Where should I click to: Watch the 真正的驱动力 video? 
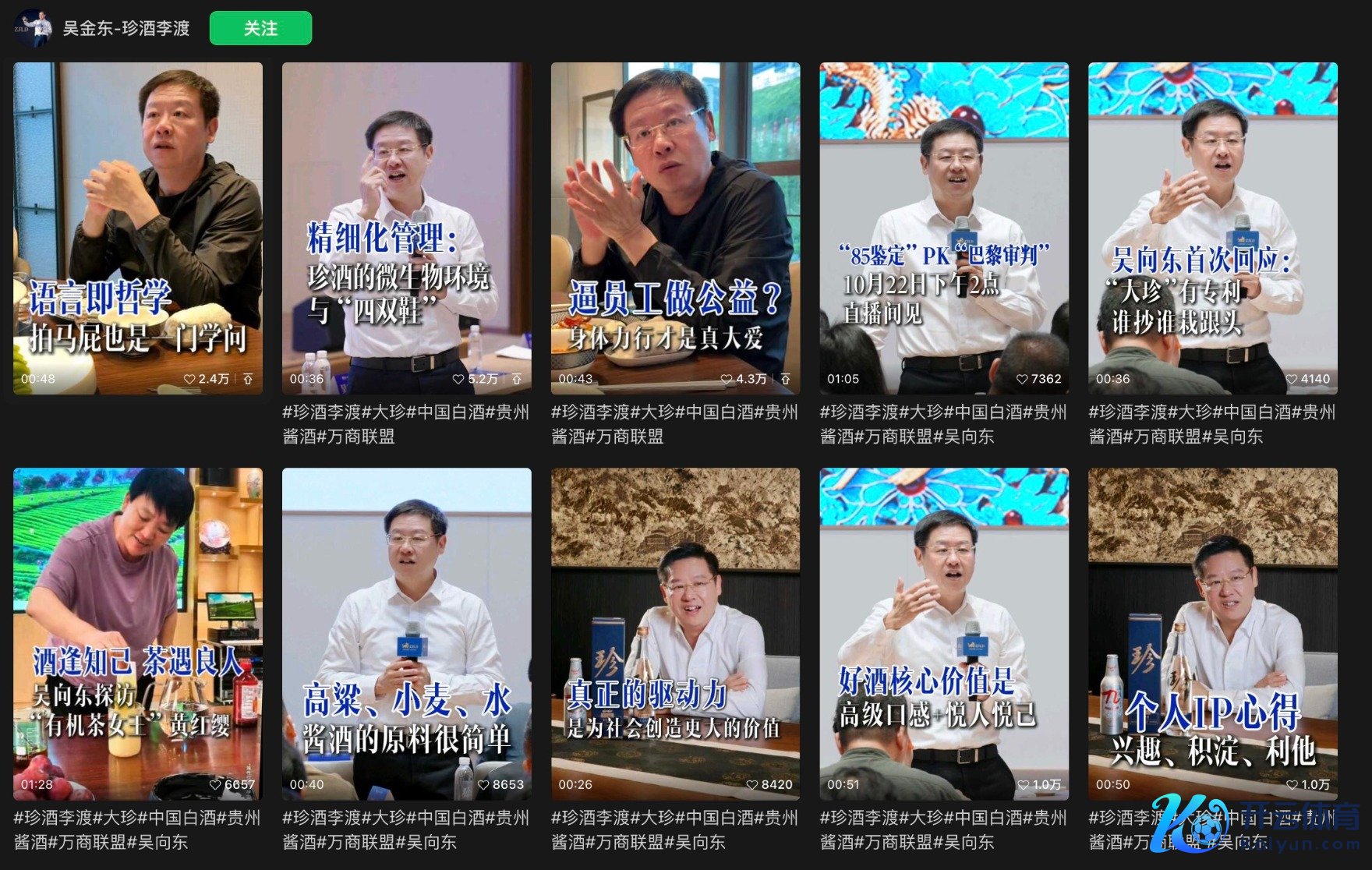675,633
